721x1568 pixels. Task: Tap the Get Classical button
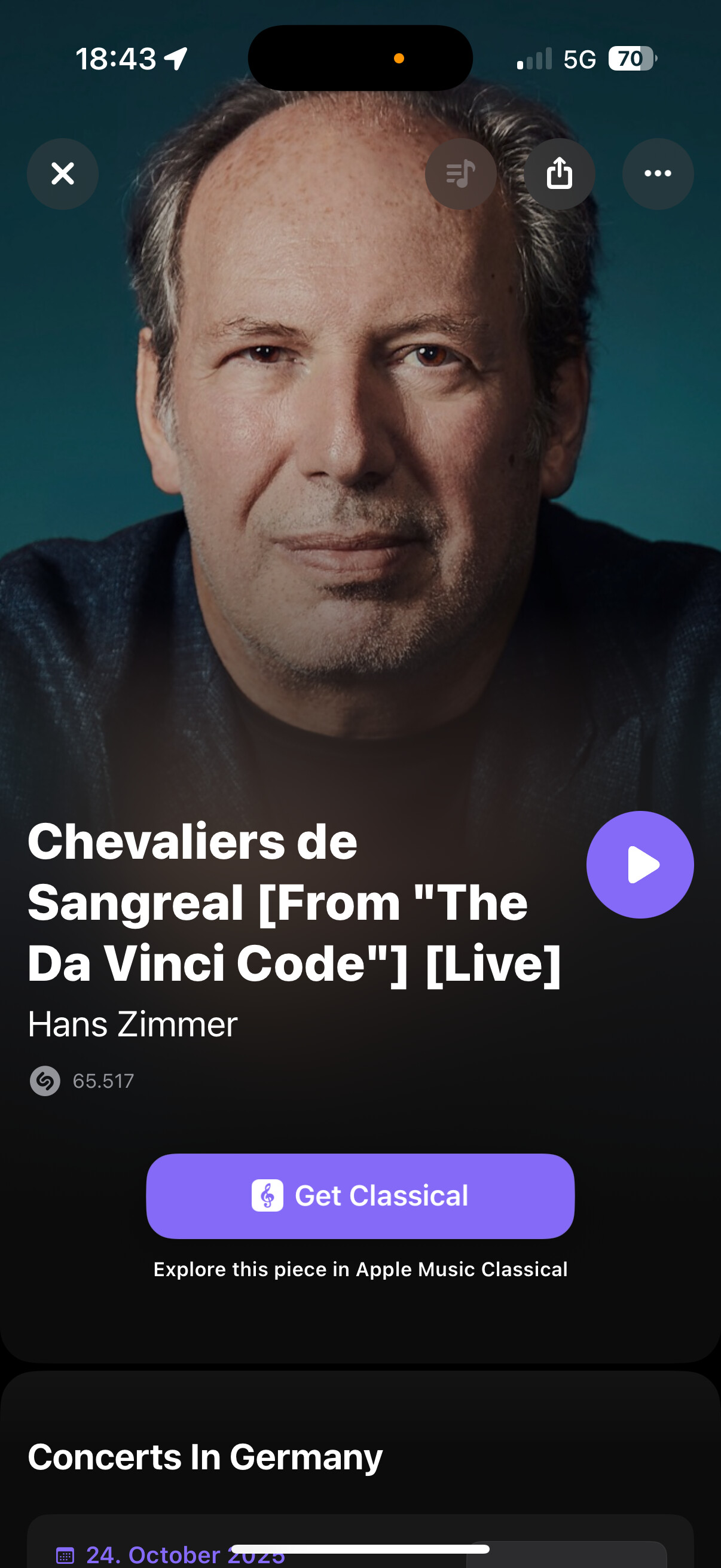pyautogui.click(x=360, y=1195)
